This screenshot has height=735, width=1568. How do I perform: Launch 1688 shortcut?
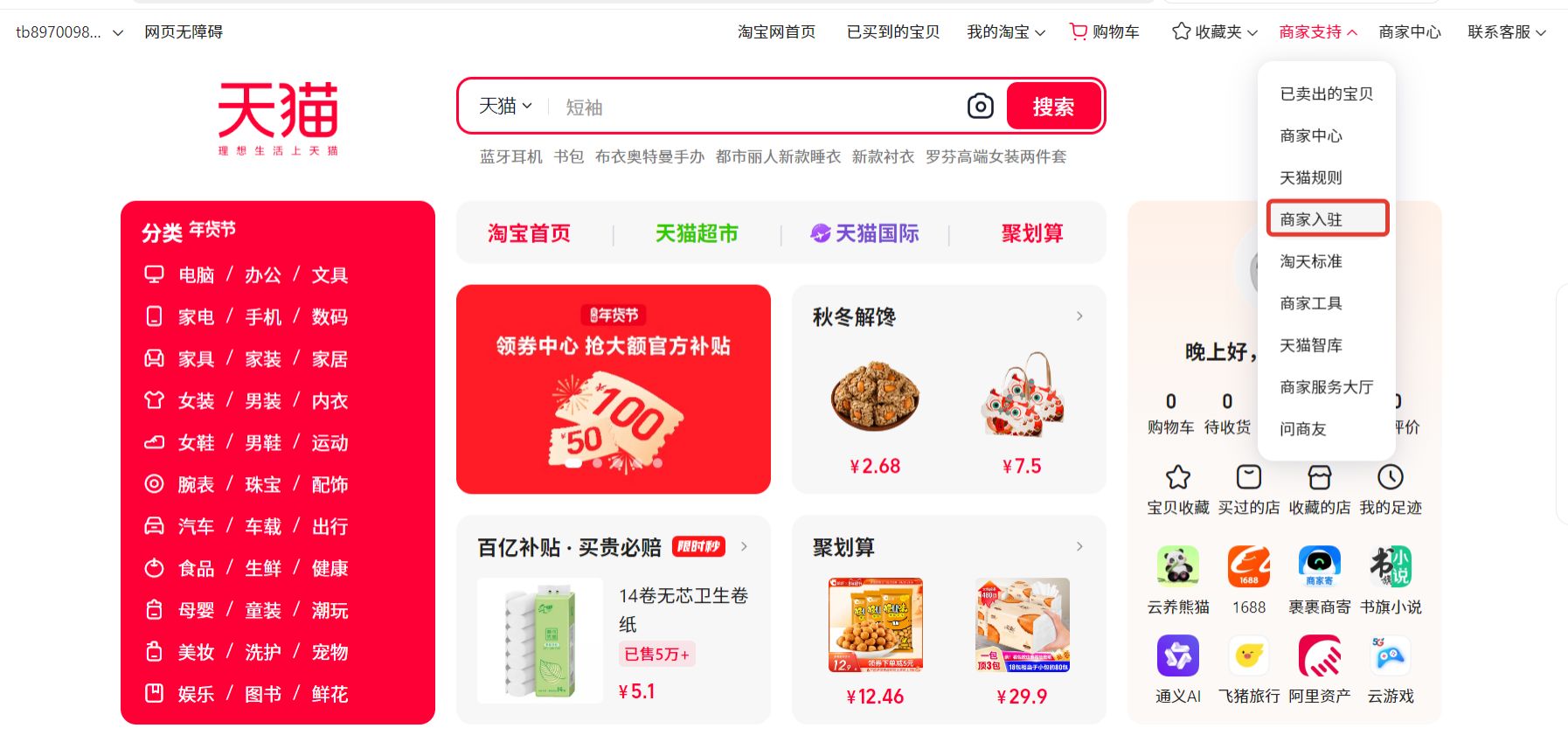click(1248, 567)
